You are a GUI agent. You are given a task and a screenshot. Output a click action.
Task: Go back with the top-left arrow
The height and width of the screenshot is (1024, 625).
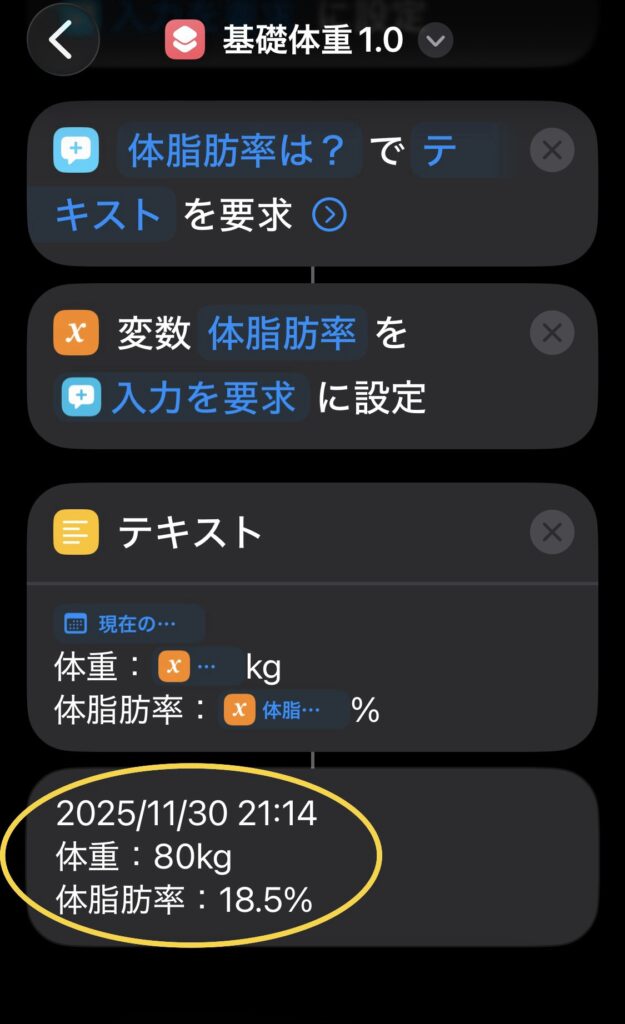click(62, 41)
